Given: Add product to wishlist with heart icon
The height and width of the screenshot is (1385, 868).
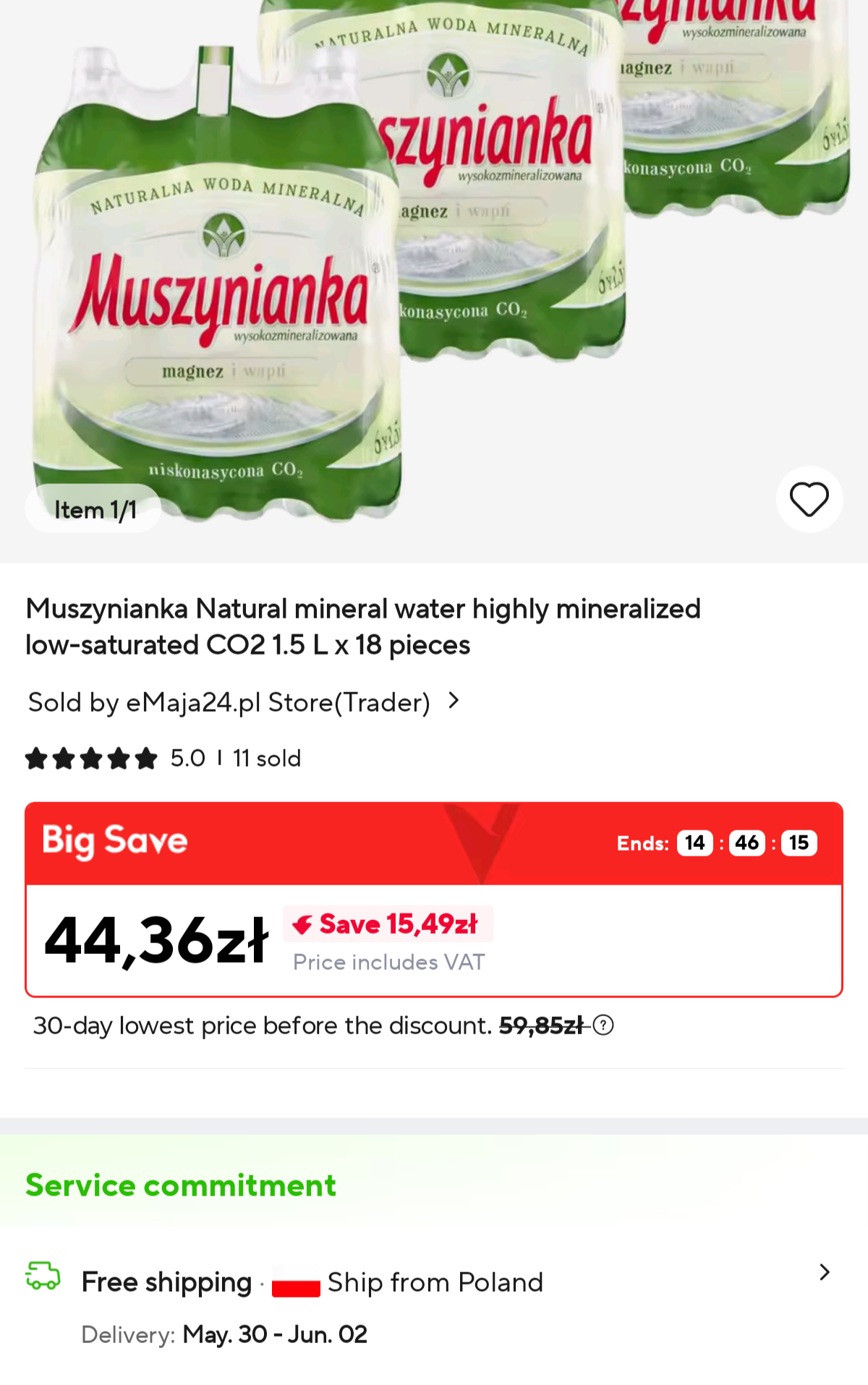Looking at the screenshot, I should [x=809, y=500].
